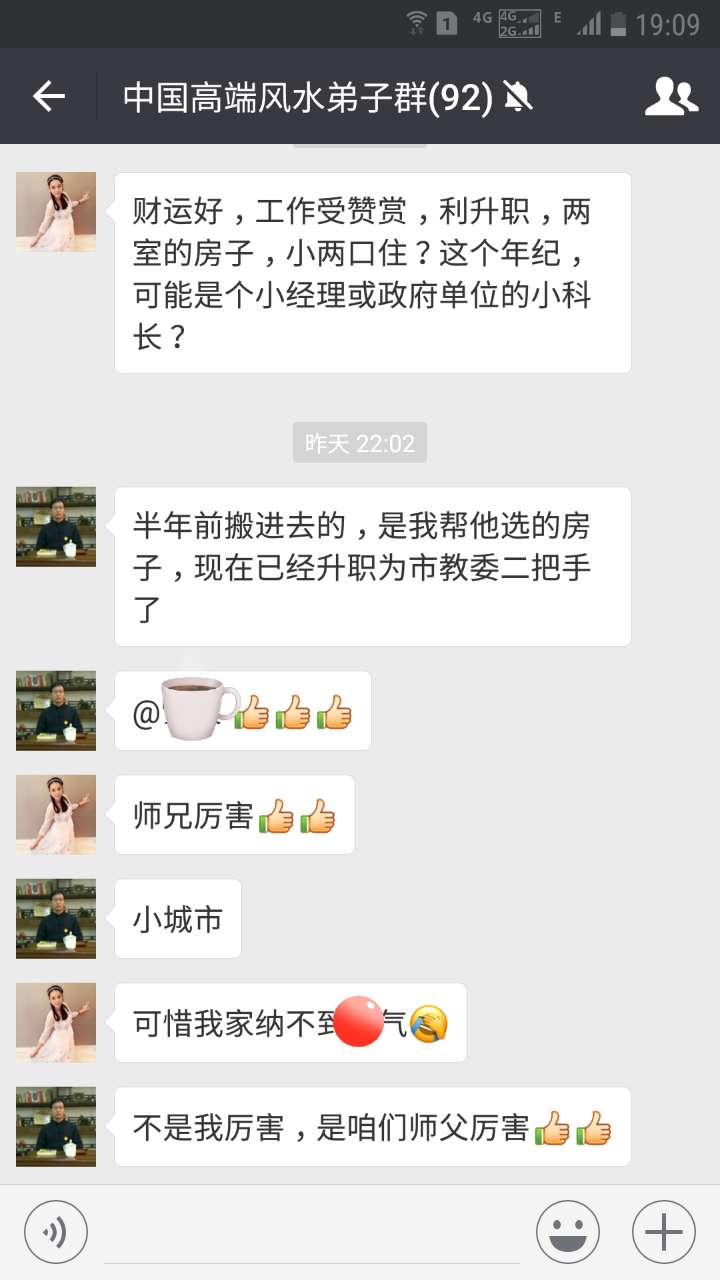
Task: Open the emoji sticker picker
Action: [567, 1232]
